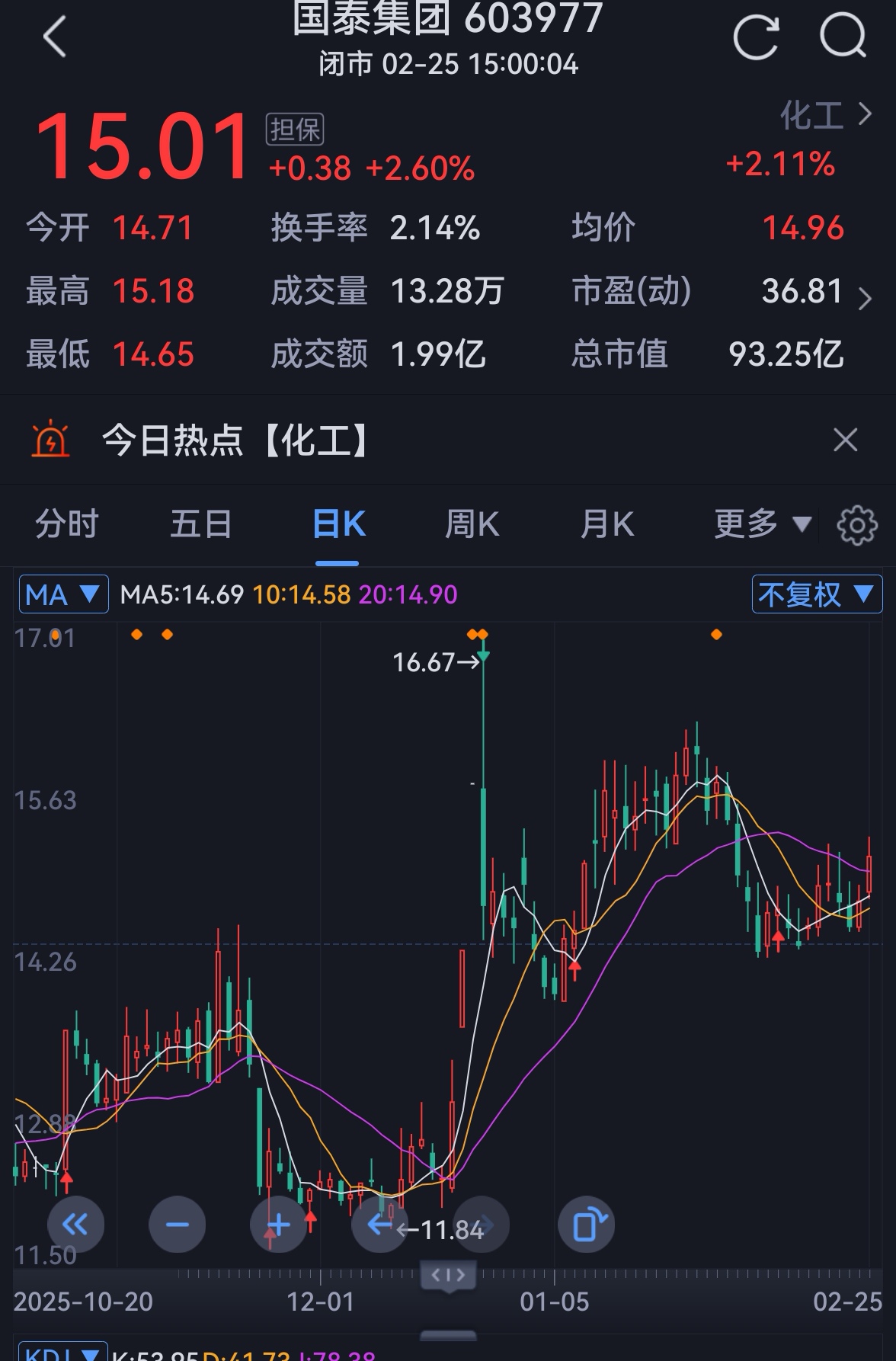
Task: Expand the 市盈(动) details chevron
Action: click(864, 298)
